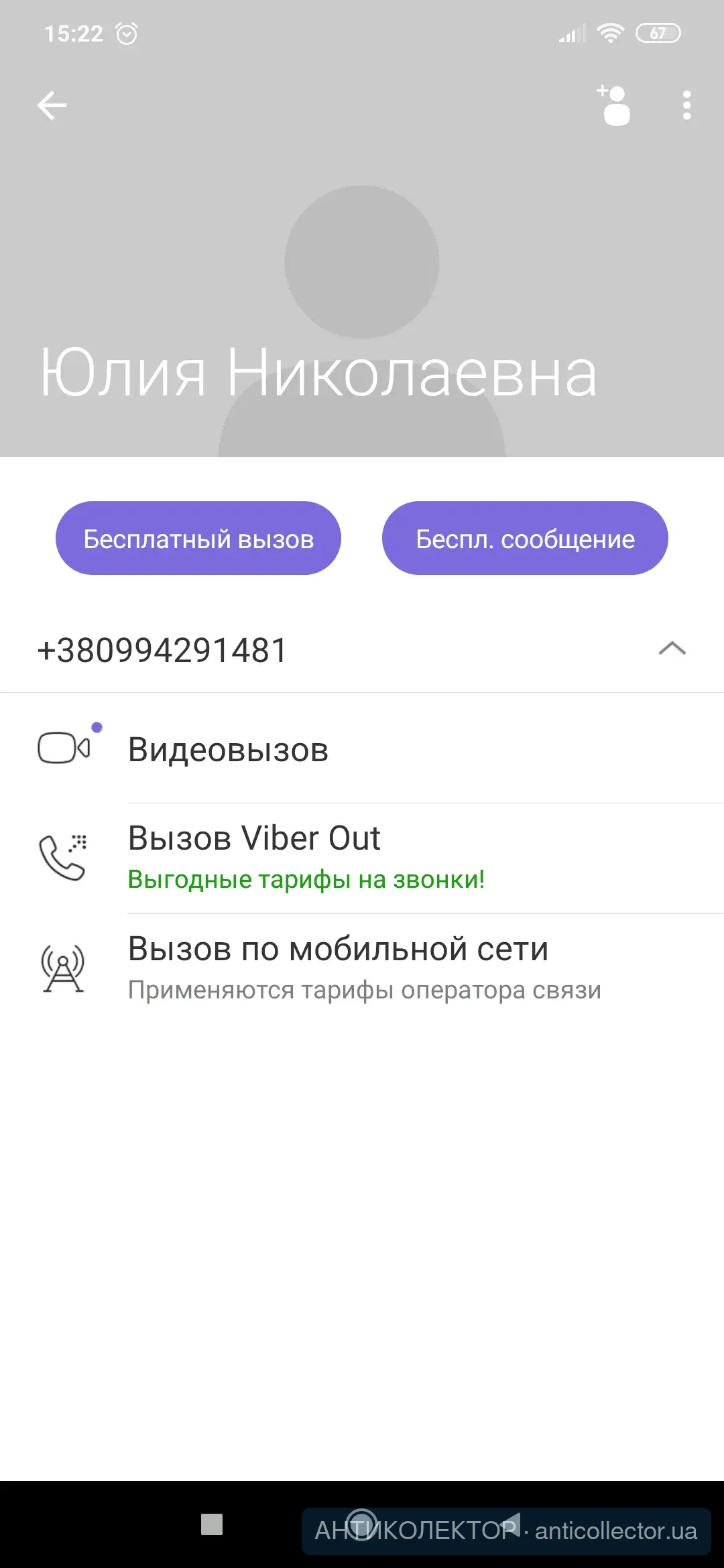Send a free message via Беспл. сообщение

click(525, 538)
